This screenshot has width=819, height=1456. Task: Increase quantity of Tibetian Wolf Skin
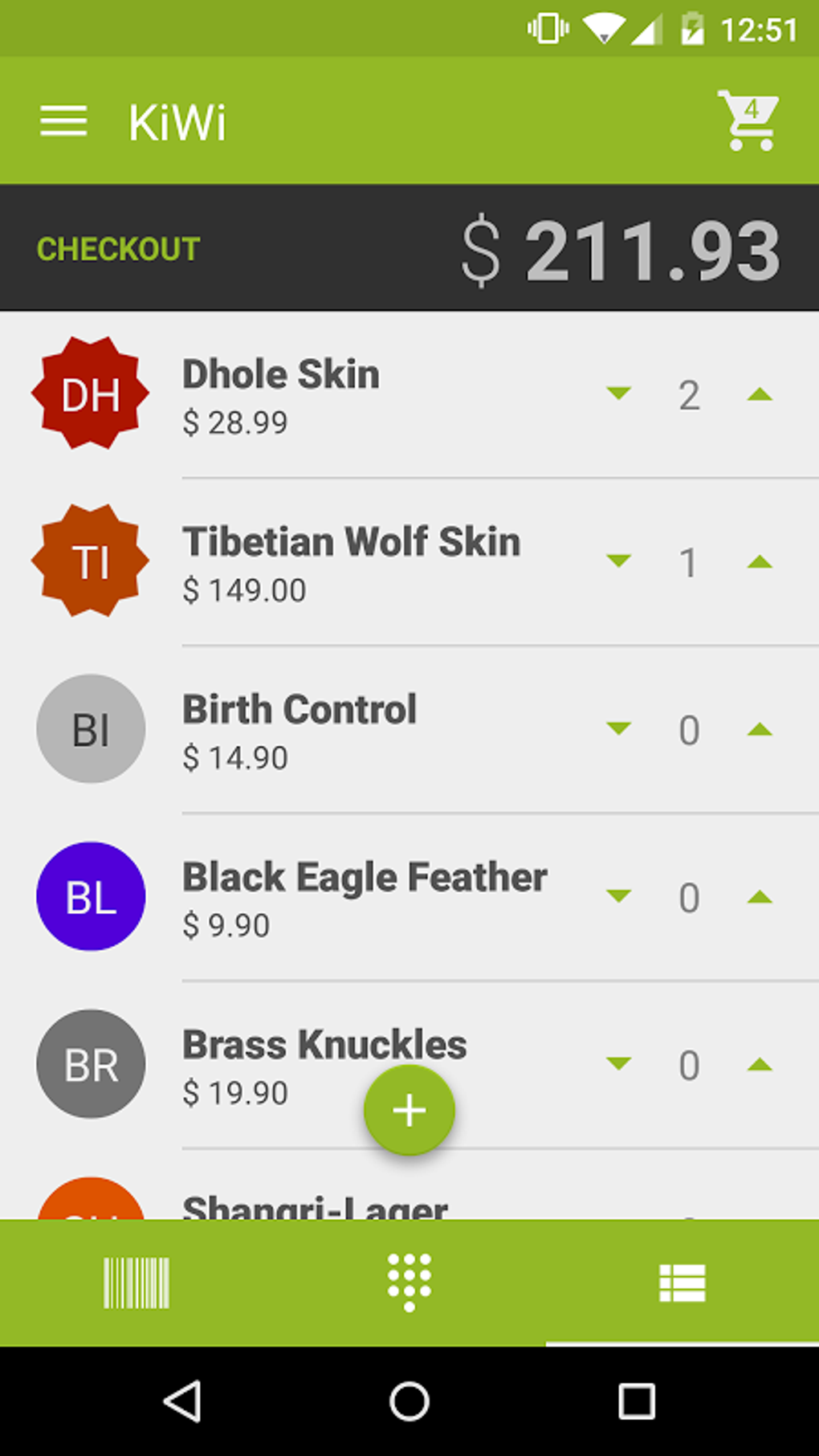[760, 561]
